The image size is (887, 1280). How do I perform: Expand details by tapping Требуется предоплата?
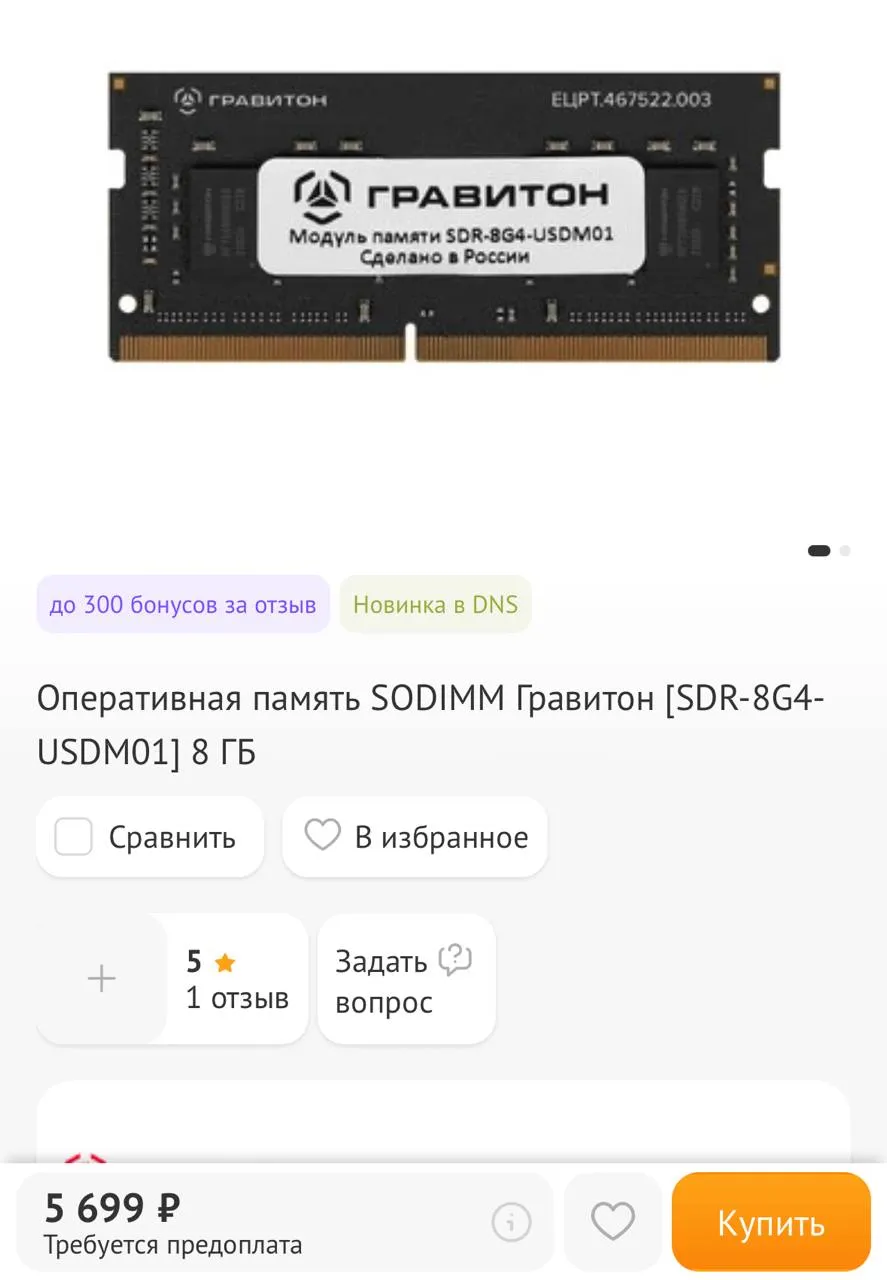point(170,1246)
